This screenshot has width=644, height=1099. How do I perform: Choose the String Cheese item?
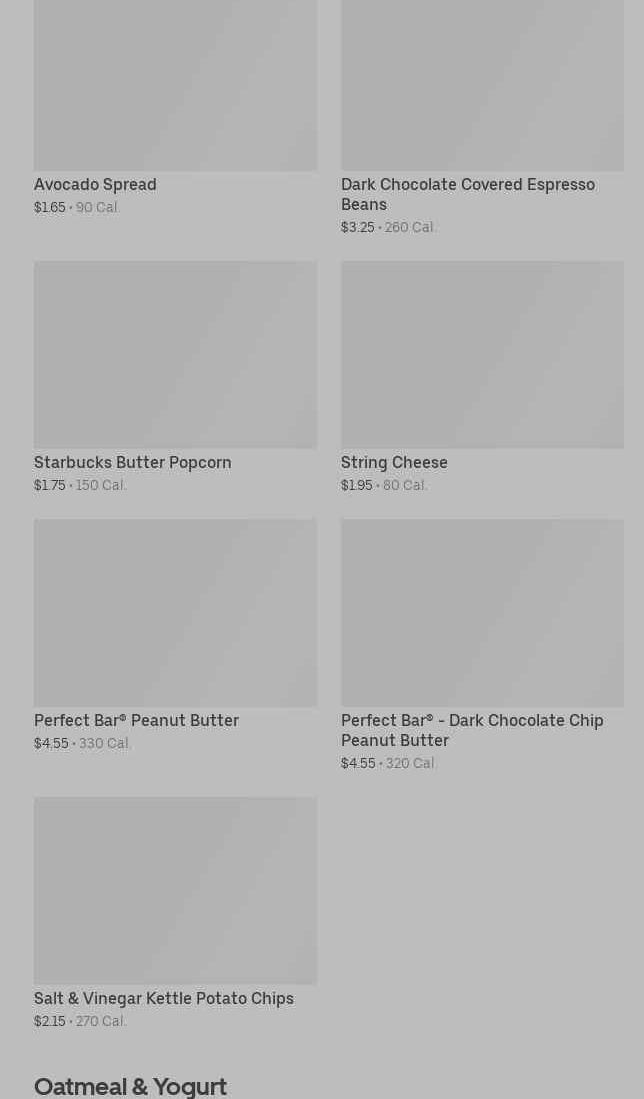click(x=482, y=377)
